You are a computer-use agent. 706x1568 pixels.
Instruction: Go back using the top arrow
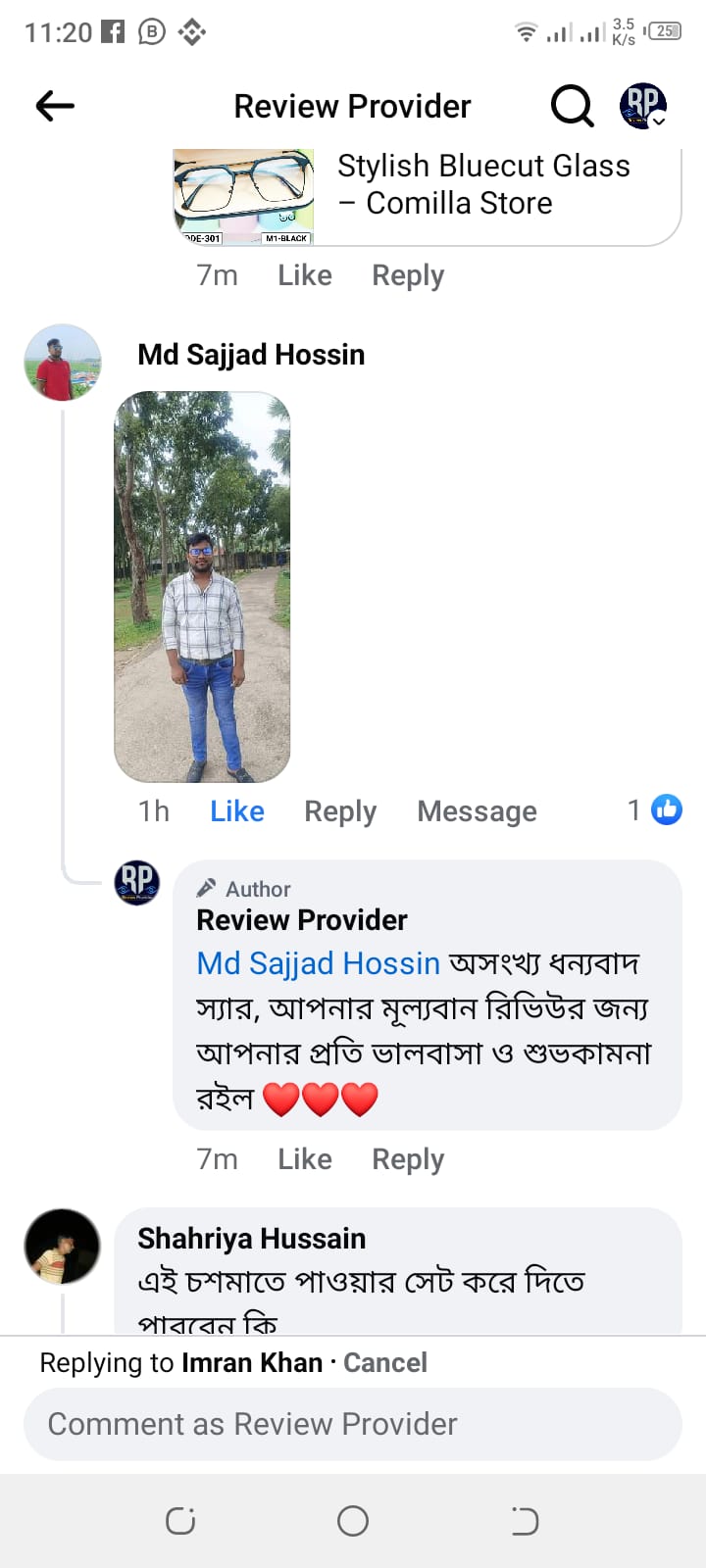pos(55,106)
